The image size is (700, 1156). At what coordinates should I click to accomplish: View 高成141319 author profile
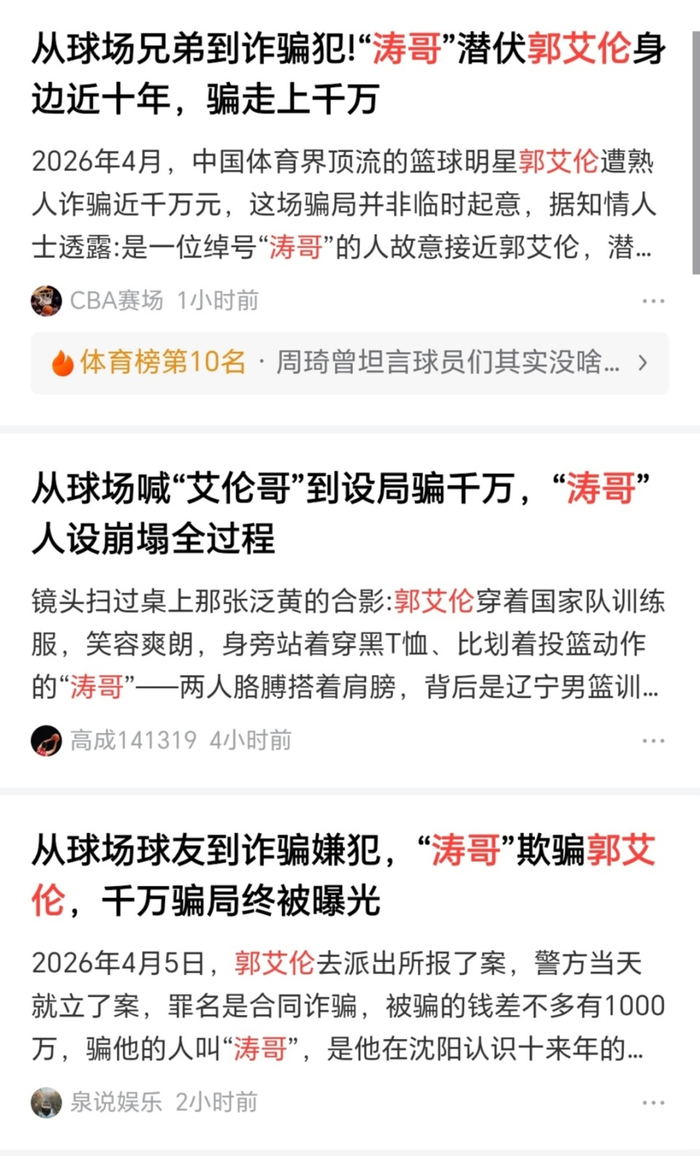131,740
